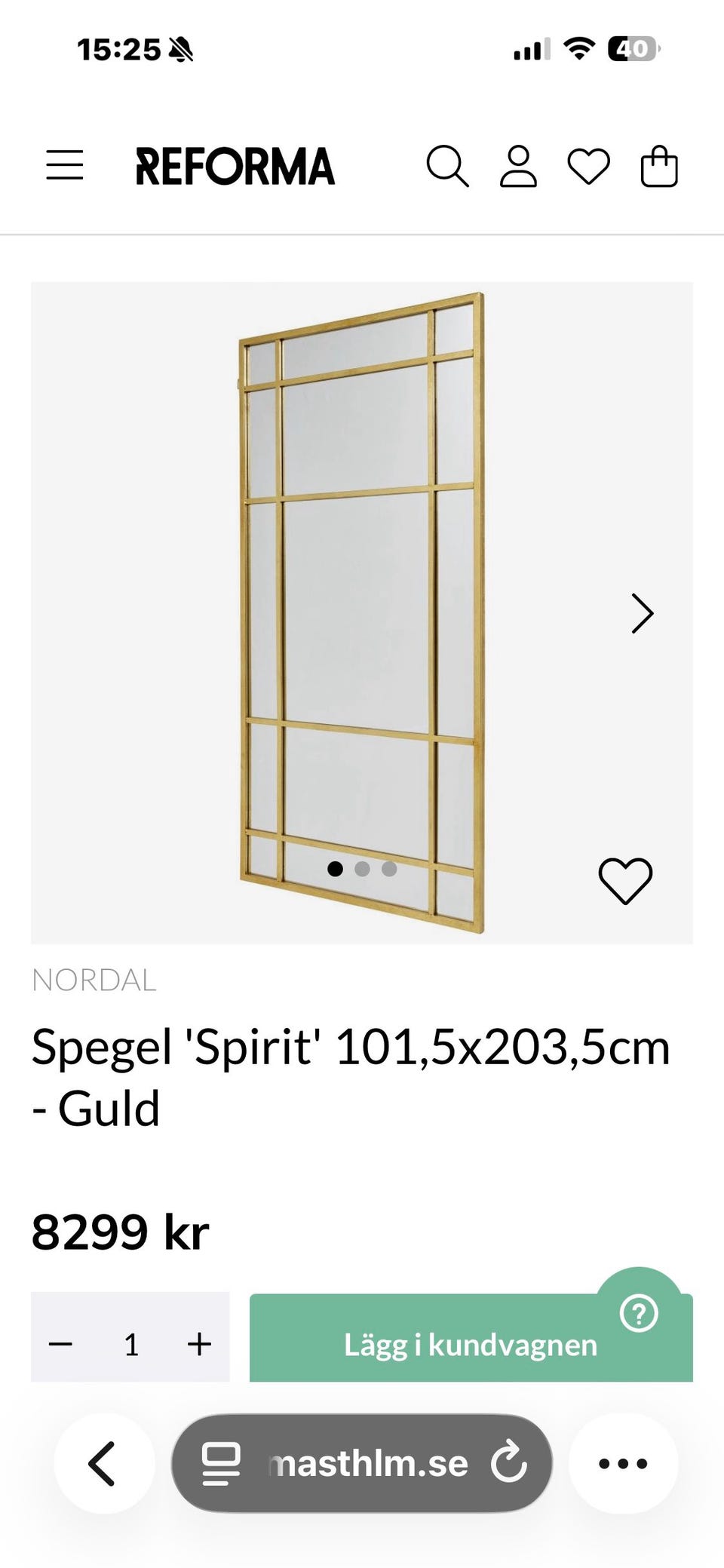Tap the Reforma logo

click(x=235, y=167)
